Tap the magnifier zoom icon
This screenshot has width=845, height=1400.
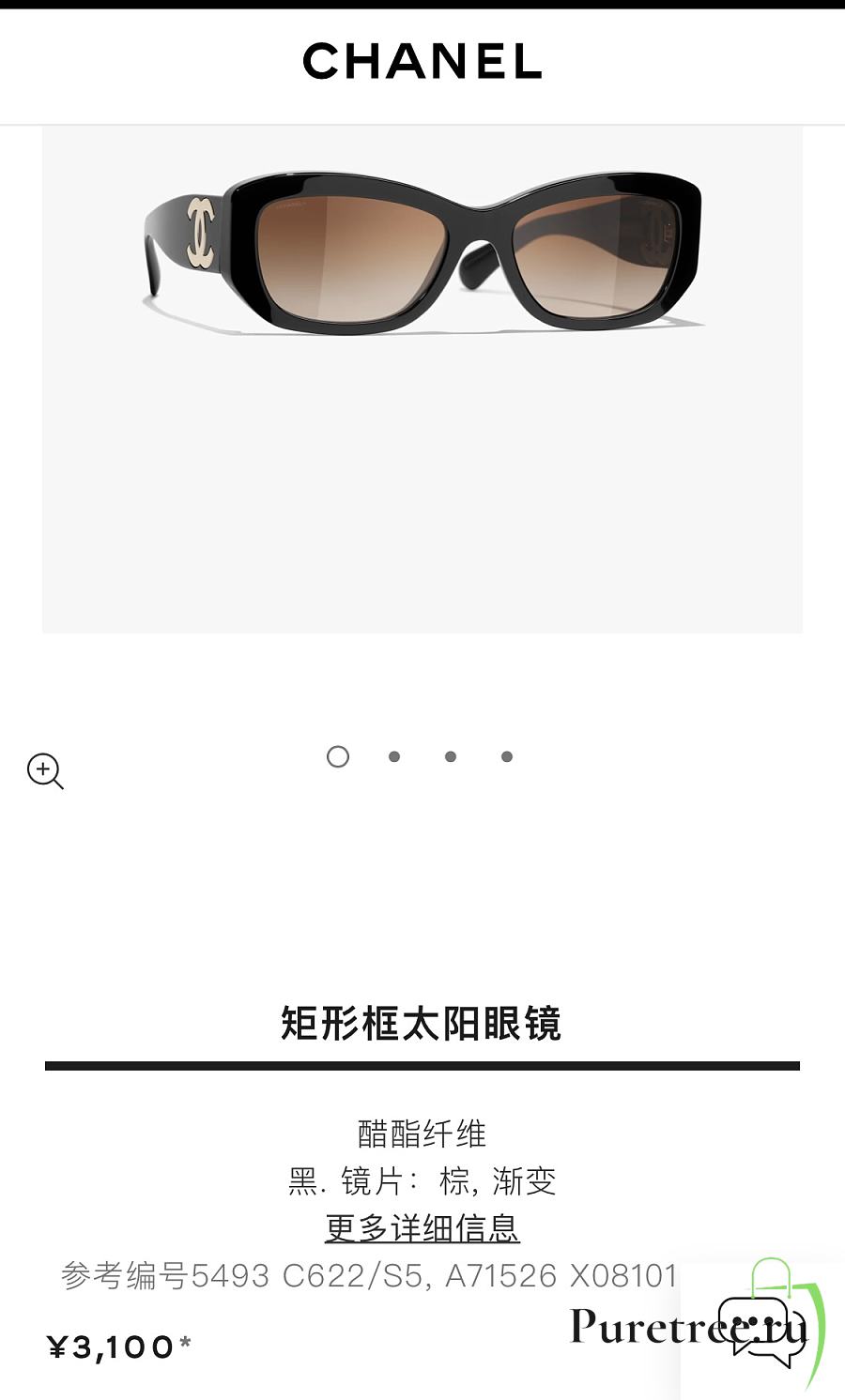(44, 770)
